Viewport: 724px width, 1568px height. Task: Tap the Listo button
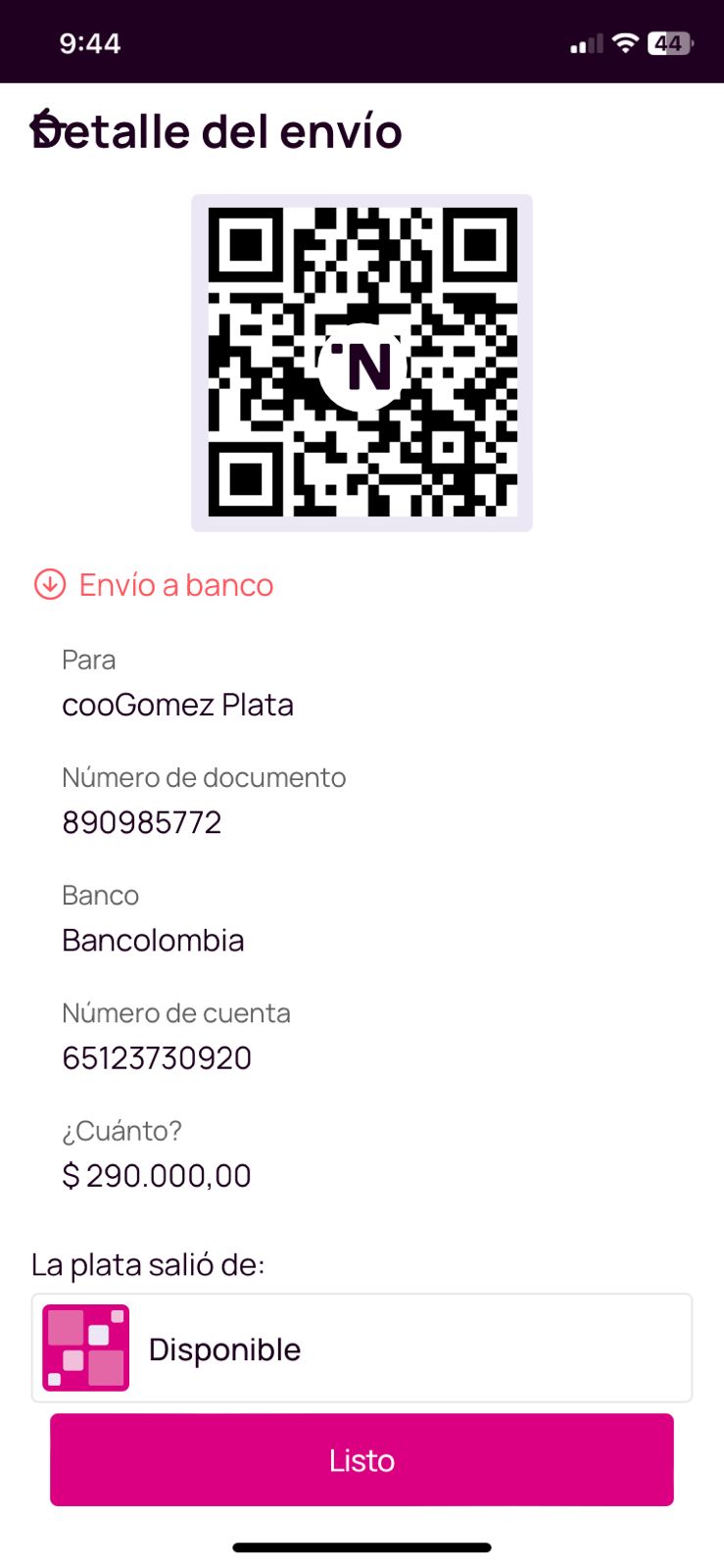tap(362, 1459)
